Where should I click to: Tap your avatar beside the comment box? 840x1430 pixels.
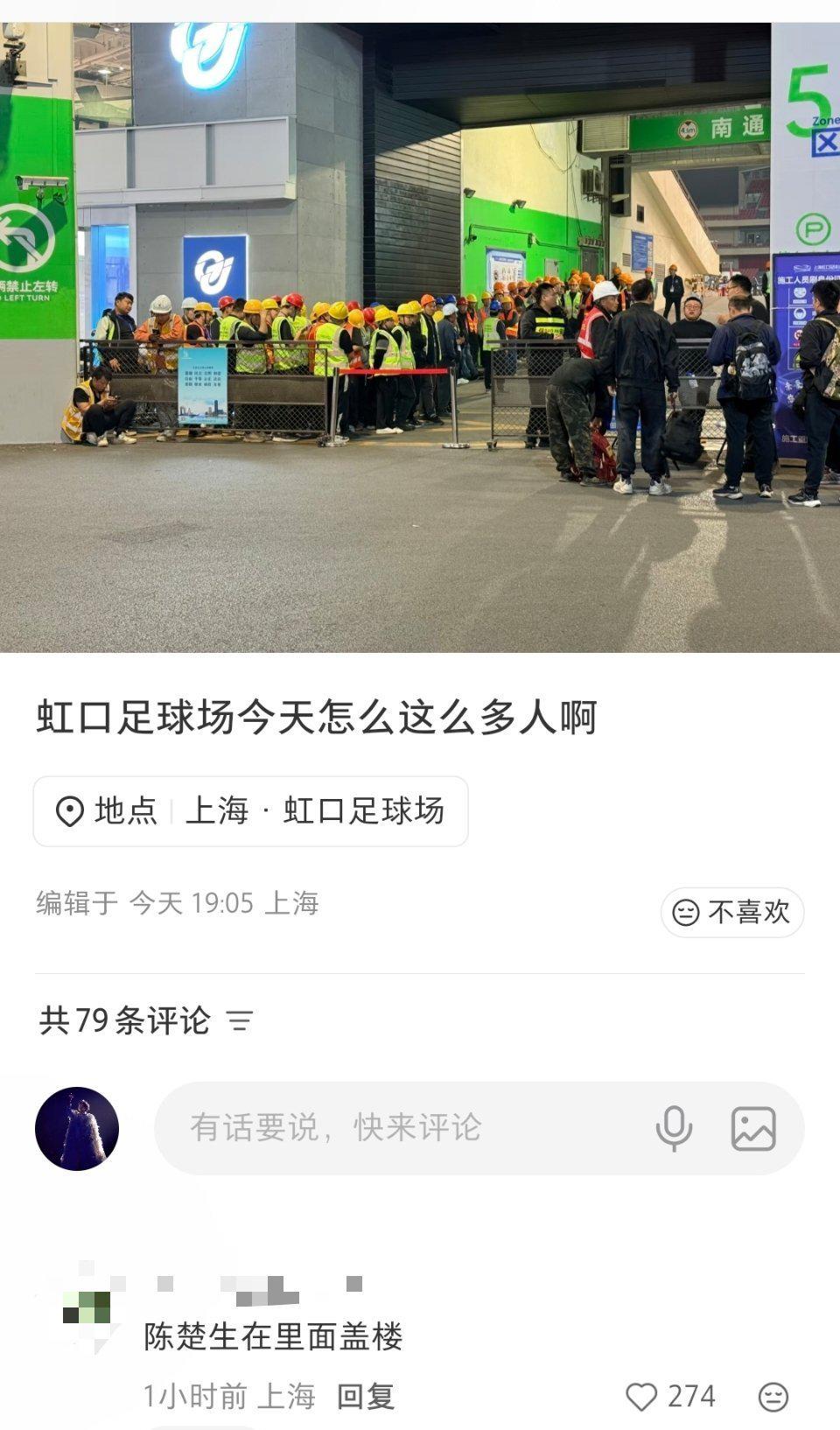[x=79, y=1129]
